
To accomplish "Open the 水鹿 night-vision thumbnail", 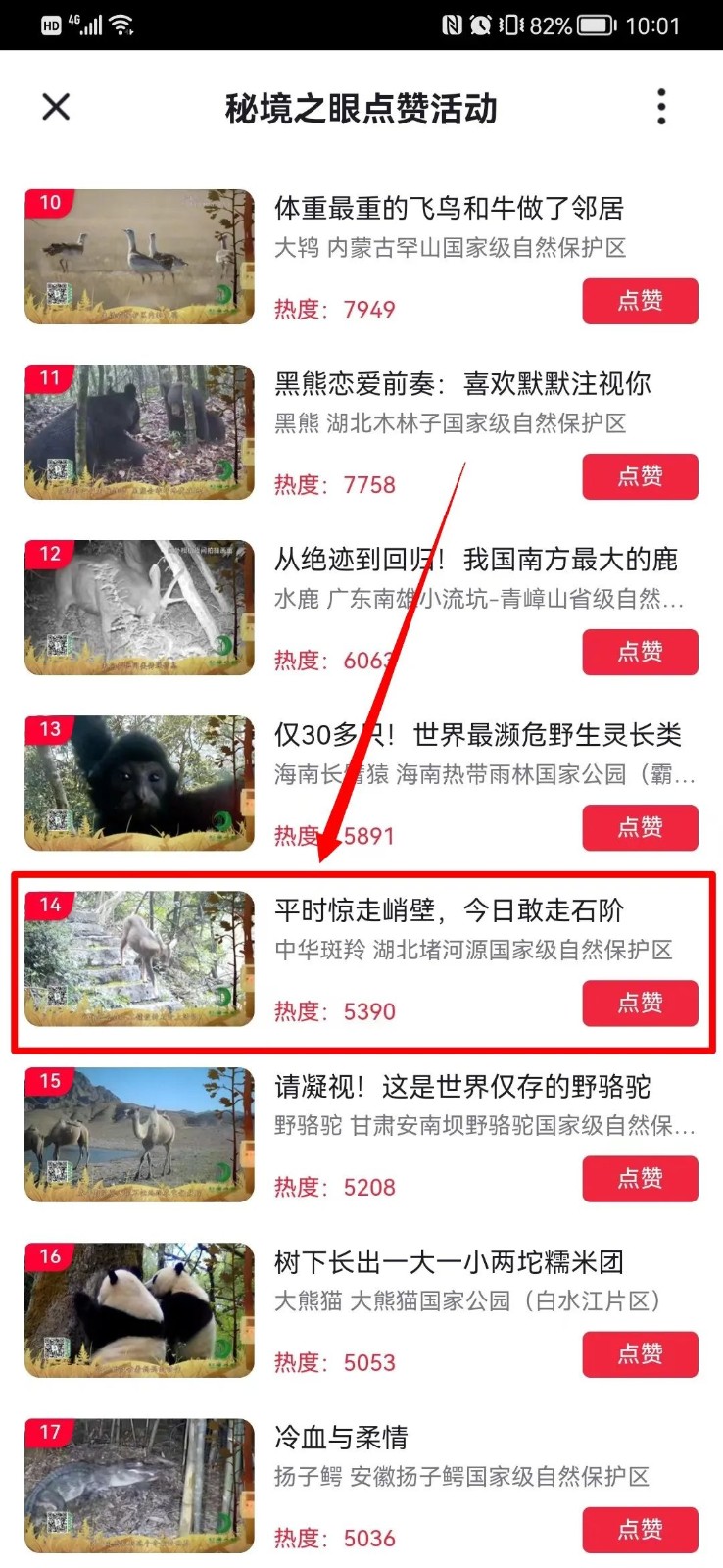I will [139, 608].
